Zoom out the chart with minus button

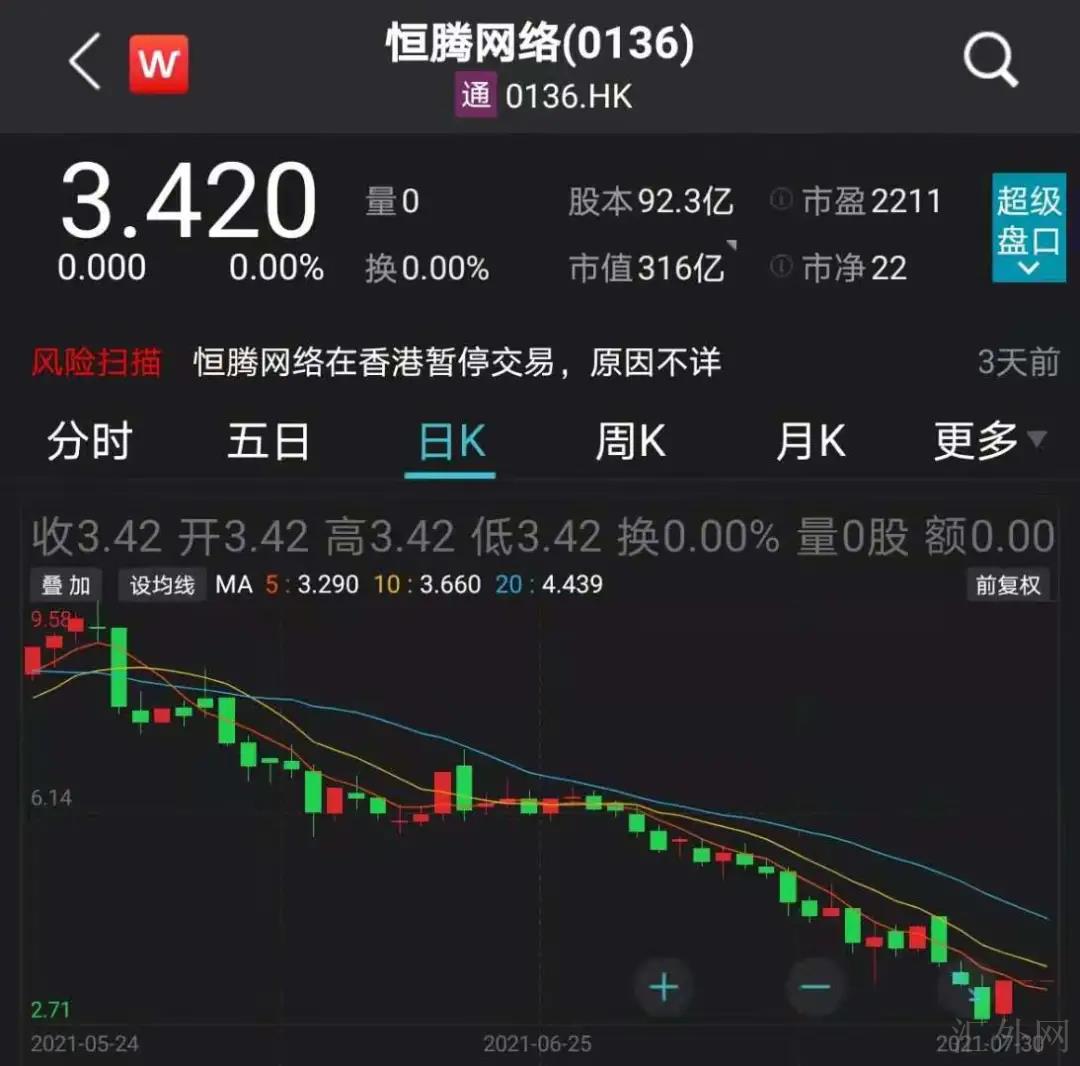pyautogui.click(x=815, y=988)
